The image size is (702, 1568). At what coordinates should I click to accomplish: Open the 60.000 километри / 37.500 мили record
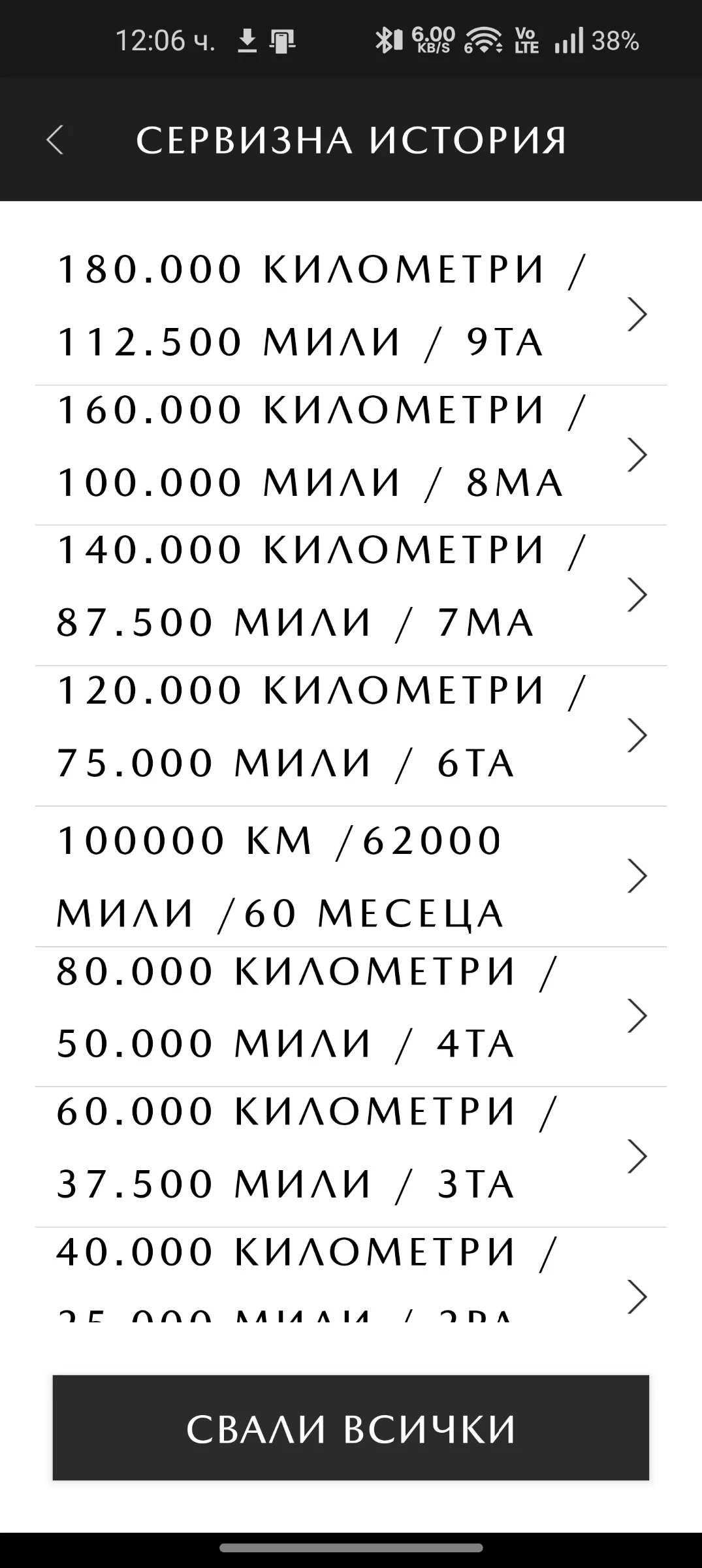click(350, 1156)
